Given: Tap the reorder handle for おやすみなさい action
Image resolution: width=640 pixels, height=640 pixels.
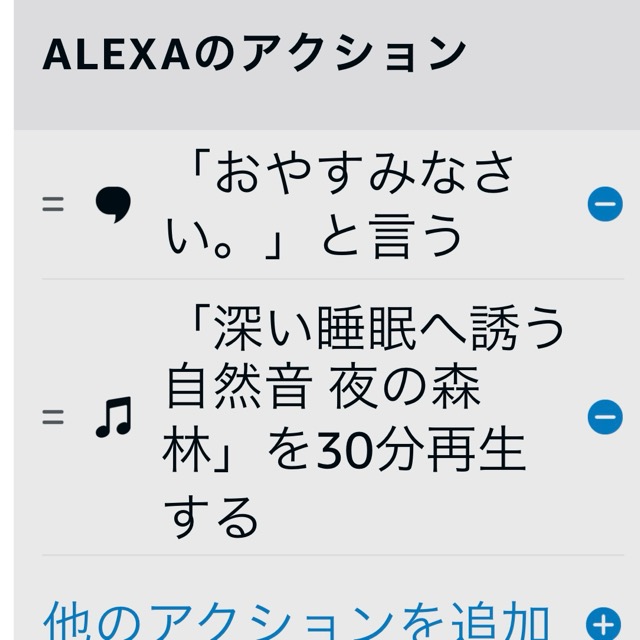Looking at the screenshot, I should (x=53, y=205).
